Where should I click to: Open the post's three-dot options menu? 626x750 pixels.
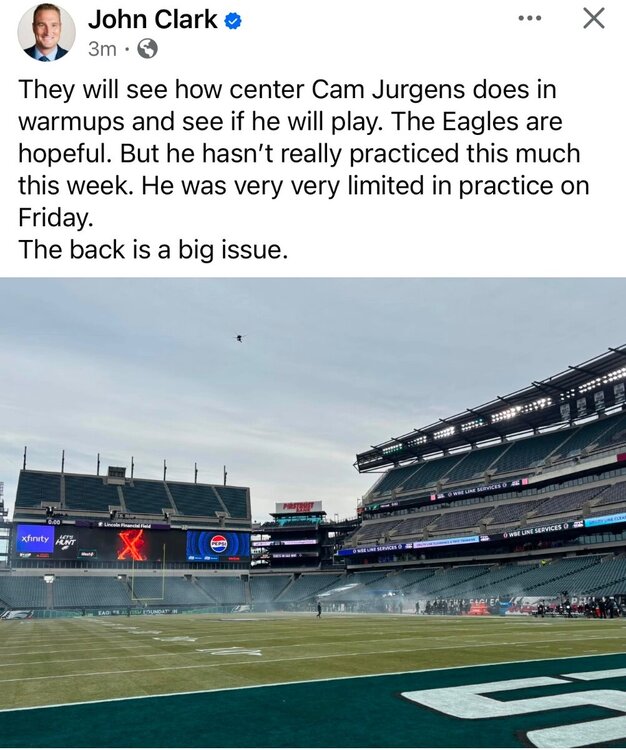coord(530,18)
